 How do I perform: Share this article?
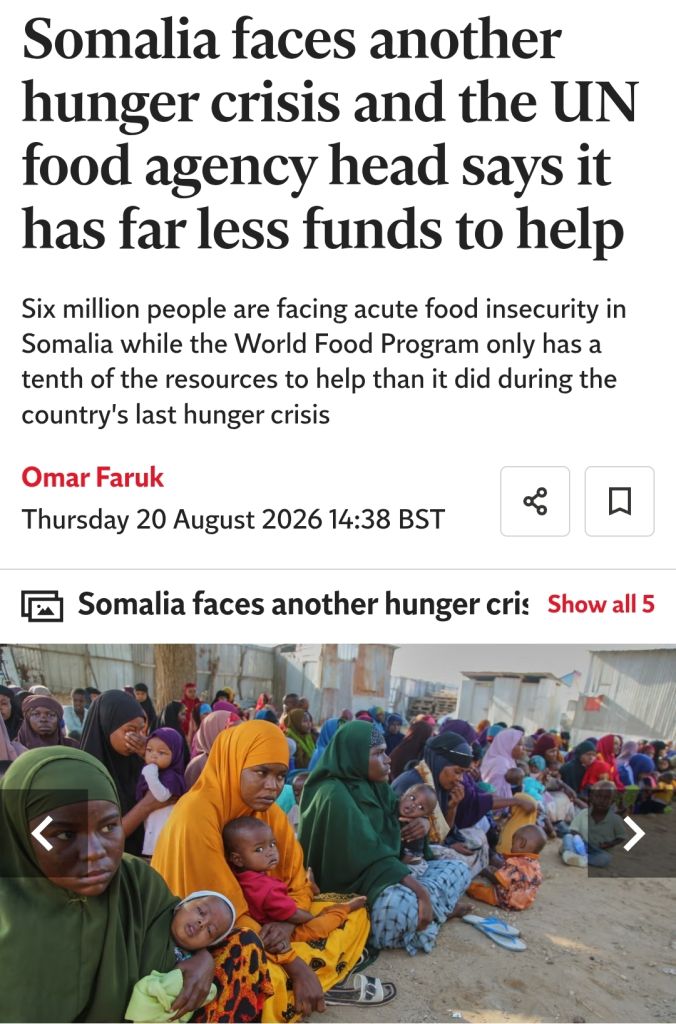[x=535, y=501]
